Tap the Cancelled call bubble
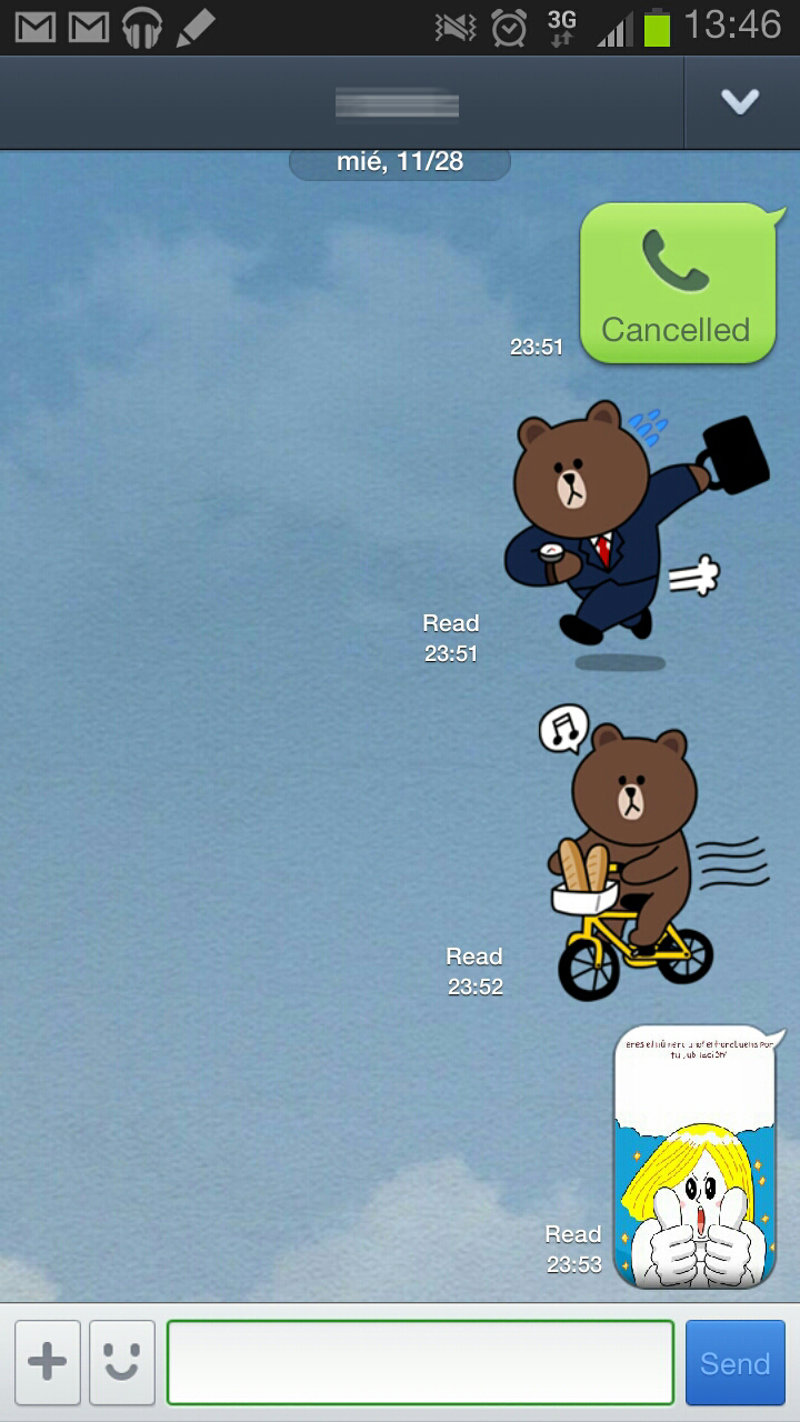 coord(677,283)
